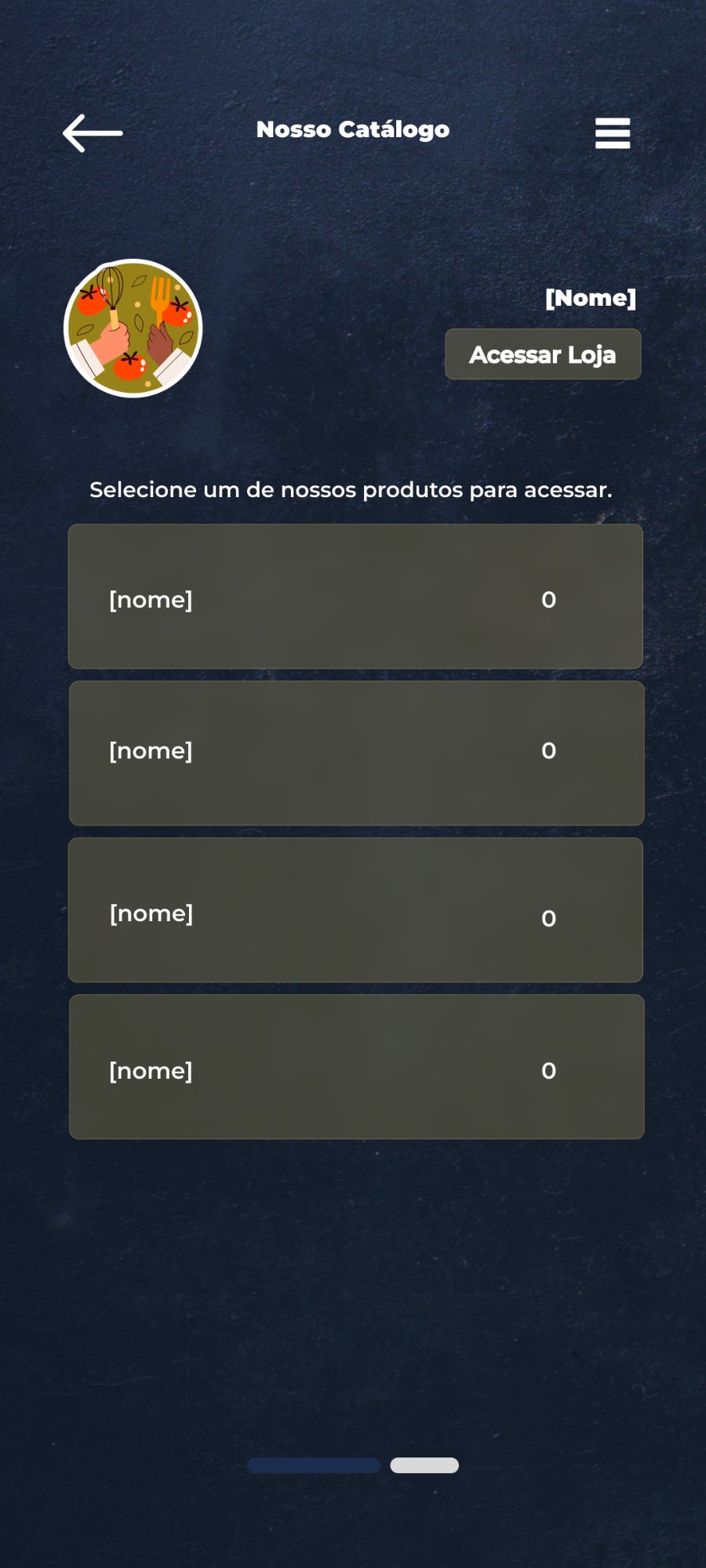The width and height of the screenshot is (706, 1568).
Task: Tap the 0 count on the last card
Action: (548, 1069)
